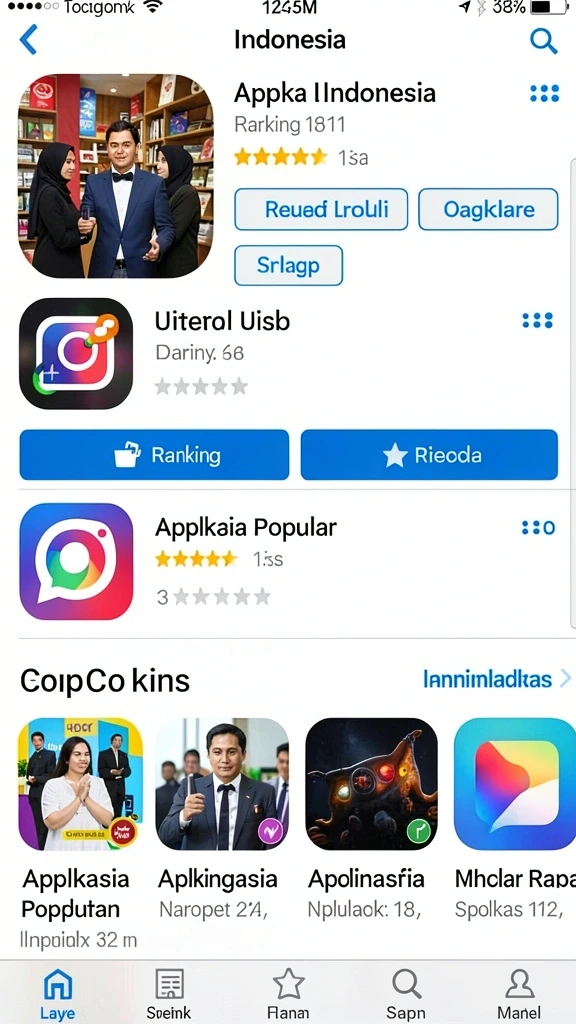This screenshot has width=576, height=1024.
Task: Switch to the Flanan star tab
Action: pos(288,994)
